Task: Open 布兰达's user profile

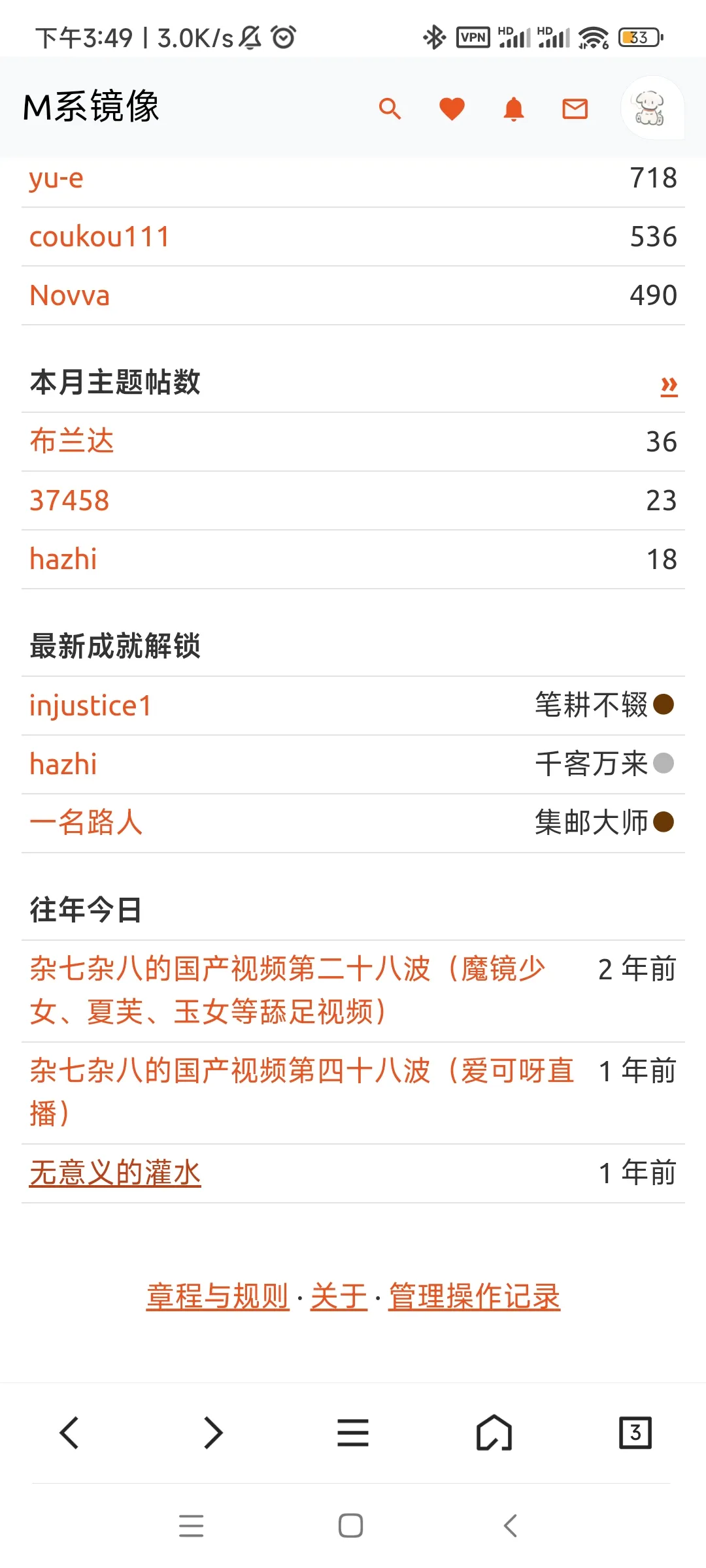Action: pos(72,442)
